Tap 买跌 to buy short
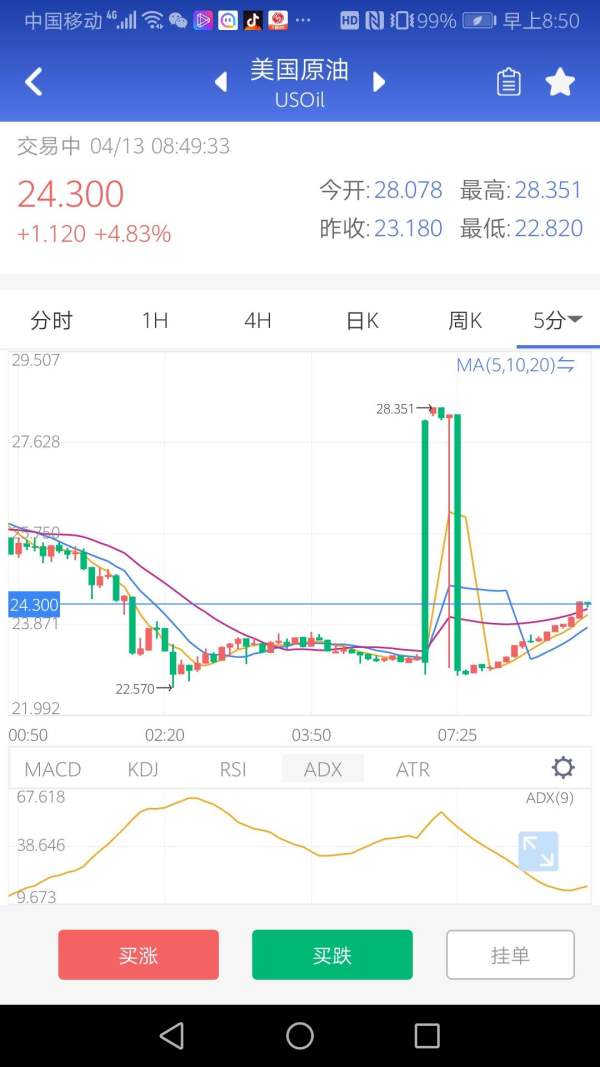The height and width of the screenshot is (1067, 600). point(332,955)
